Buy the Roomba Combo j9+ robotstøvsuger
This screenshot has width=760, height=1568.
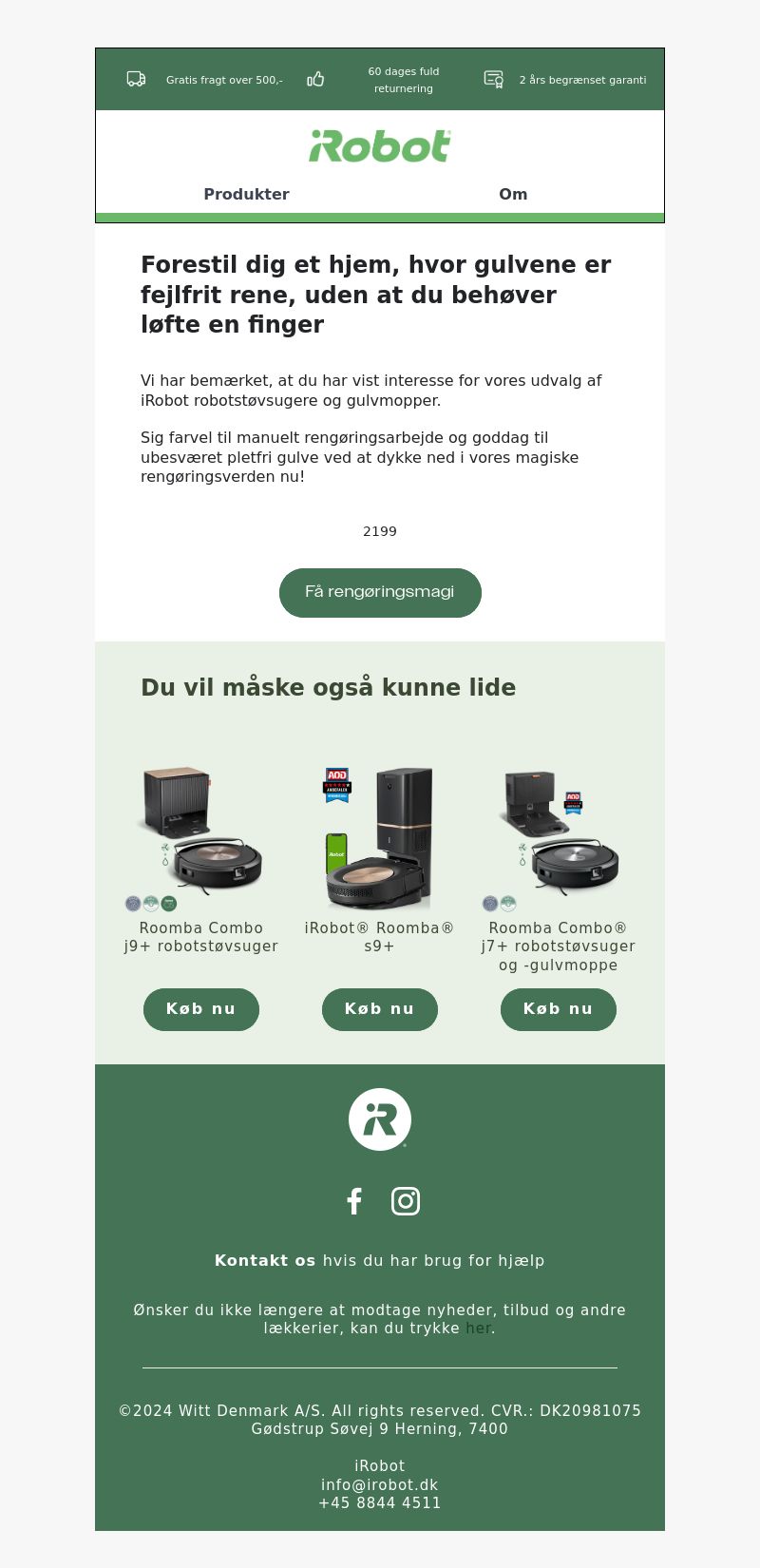[200, 1009]
